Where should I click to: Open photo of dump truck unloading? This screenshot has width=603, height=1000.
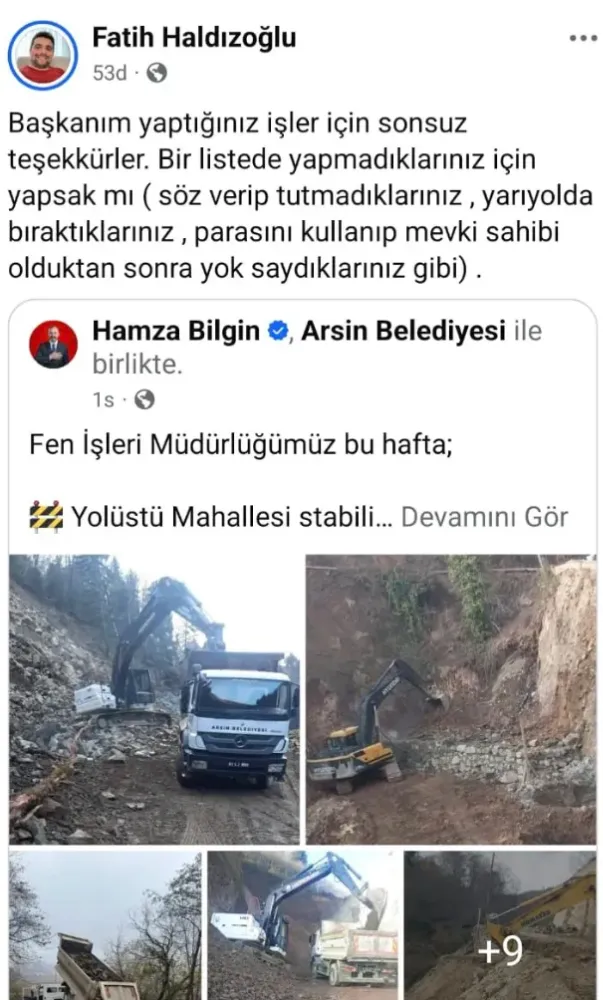coord(102,924)
